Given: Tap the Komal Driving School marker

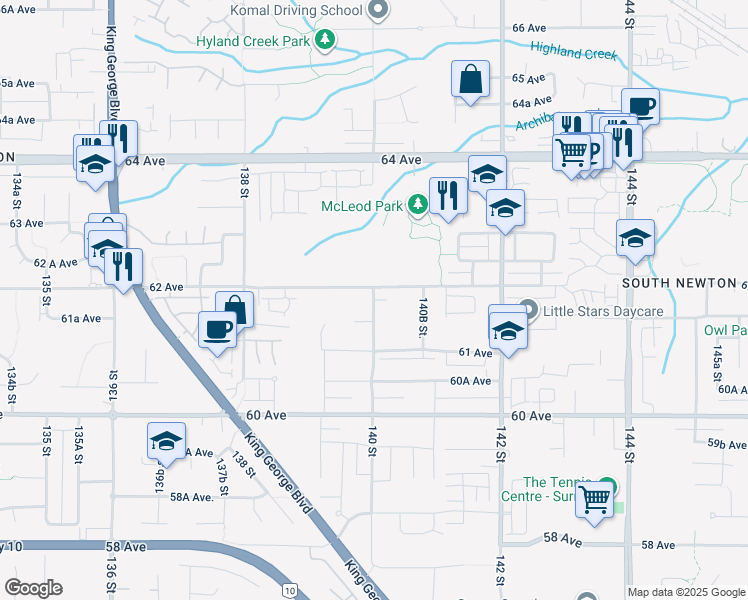Looking at the screenshot, I should tap(378, 11).
